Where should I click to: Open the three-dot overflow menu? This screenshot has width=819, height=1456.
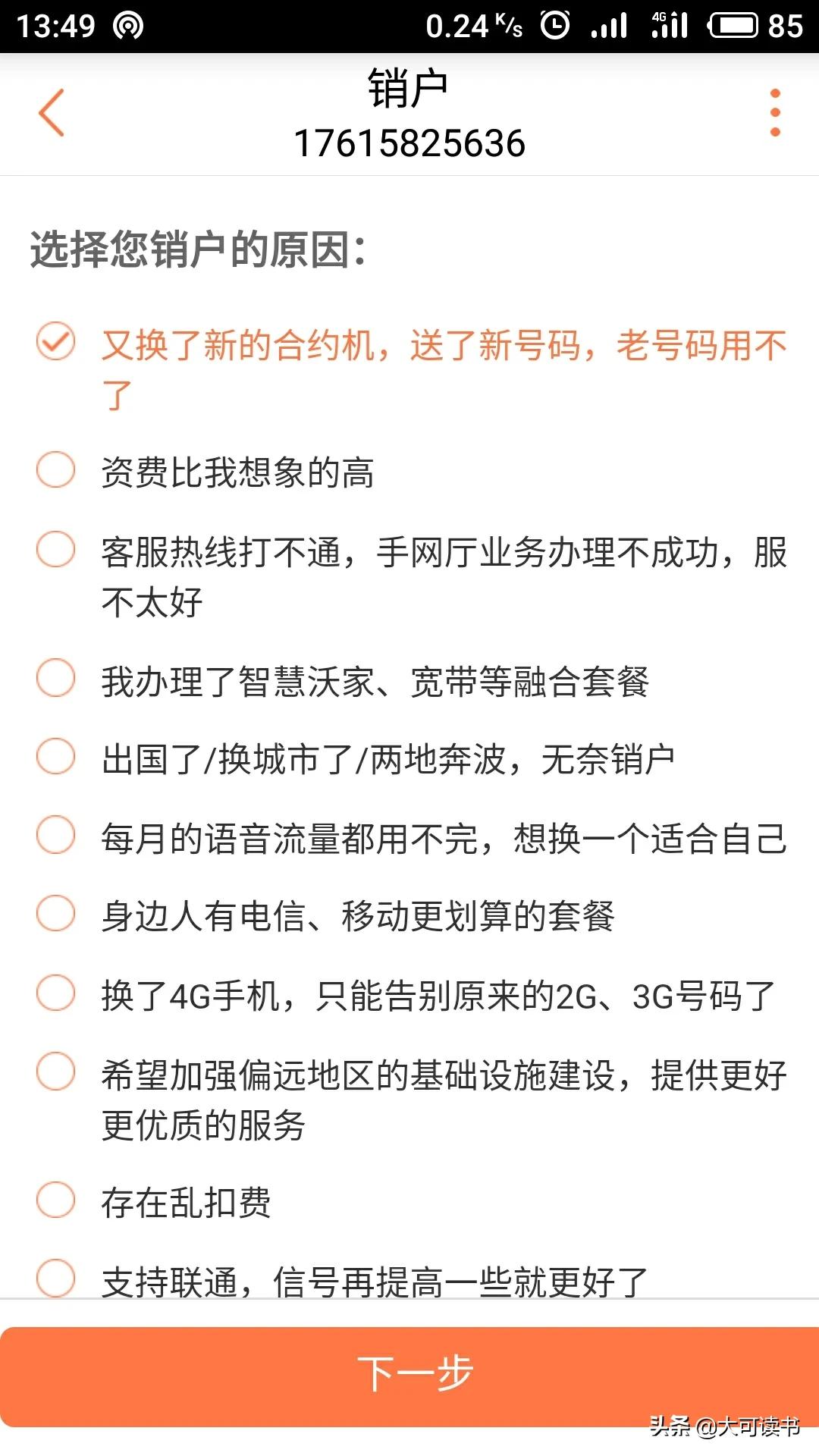[774, 110]
